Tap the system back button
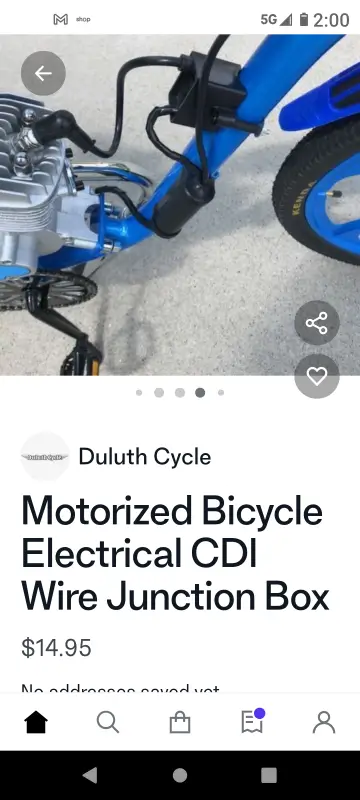Viewport: 360px width, 800px height. (90, 776)
